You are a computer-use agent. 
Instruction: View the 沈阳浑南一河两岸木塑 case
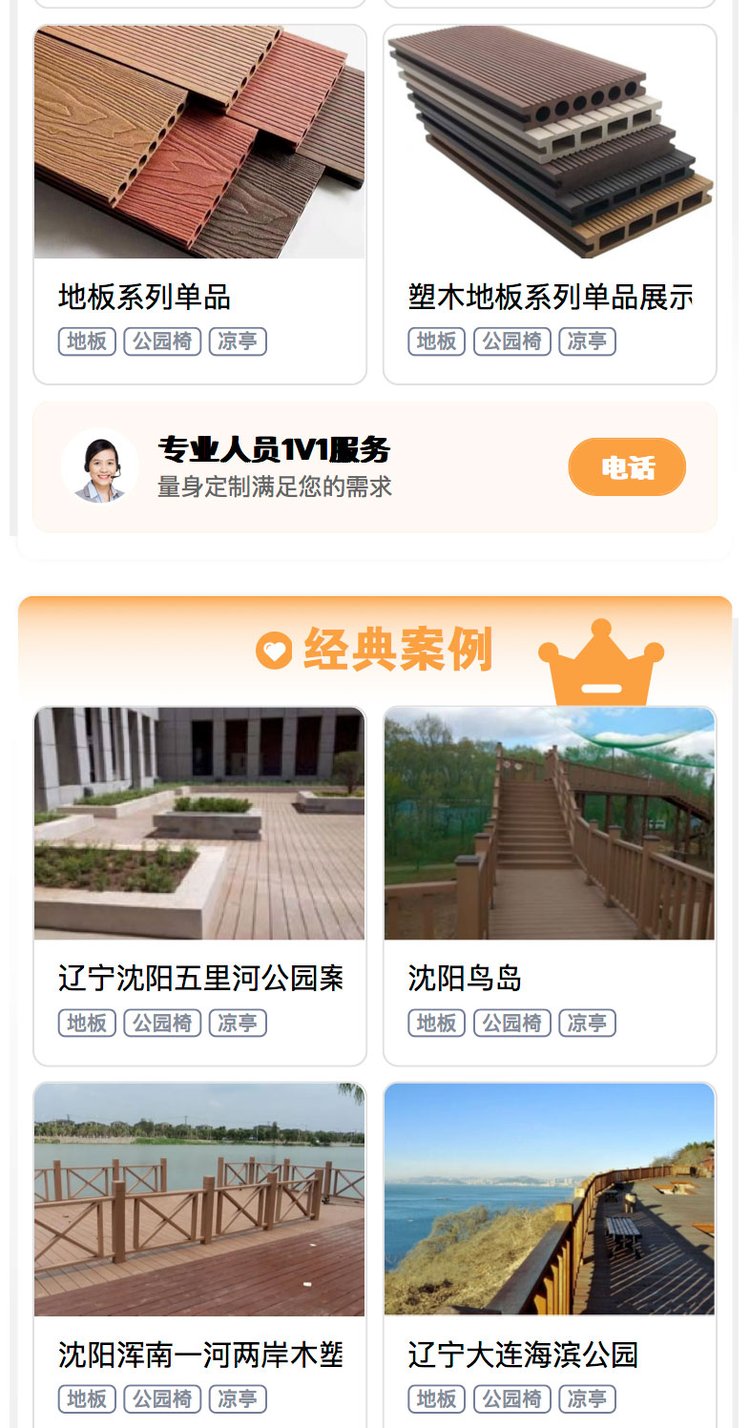(200, 1255)
